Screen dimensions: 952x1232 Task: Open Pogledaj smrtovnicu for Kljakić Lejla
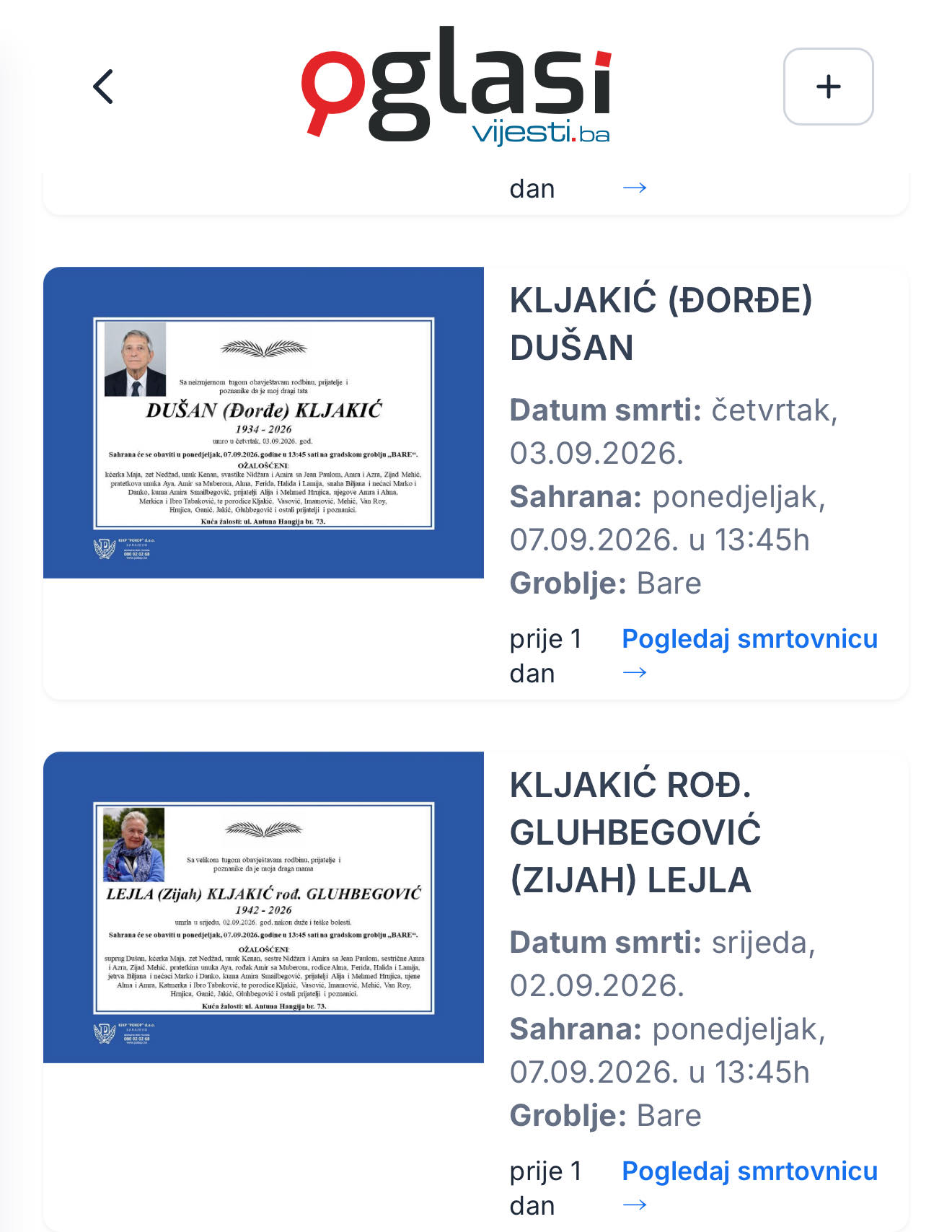(749, 1187)
